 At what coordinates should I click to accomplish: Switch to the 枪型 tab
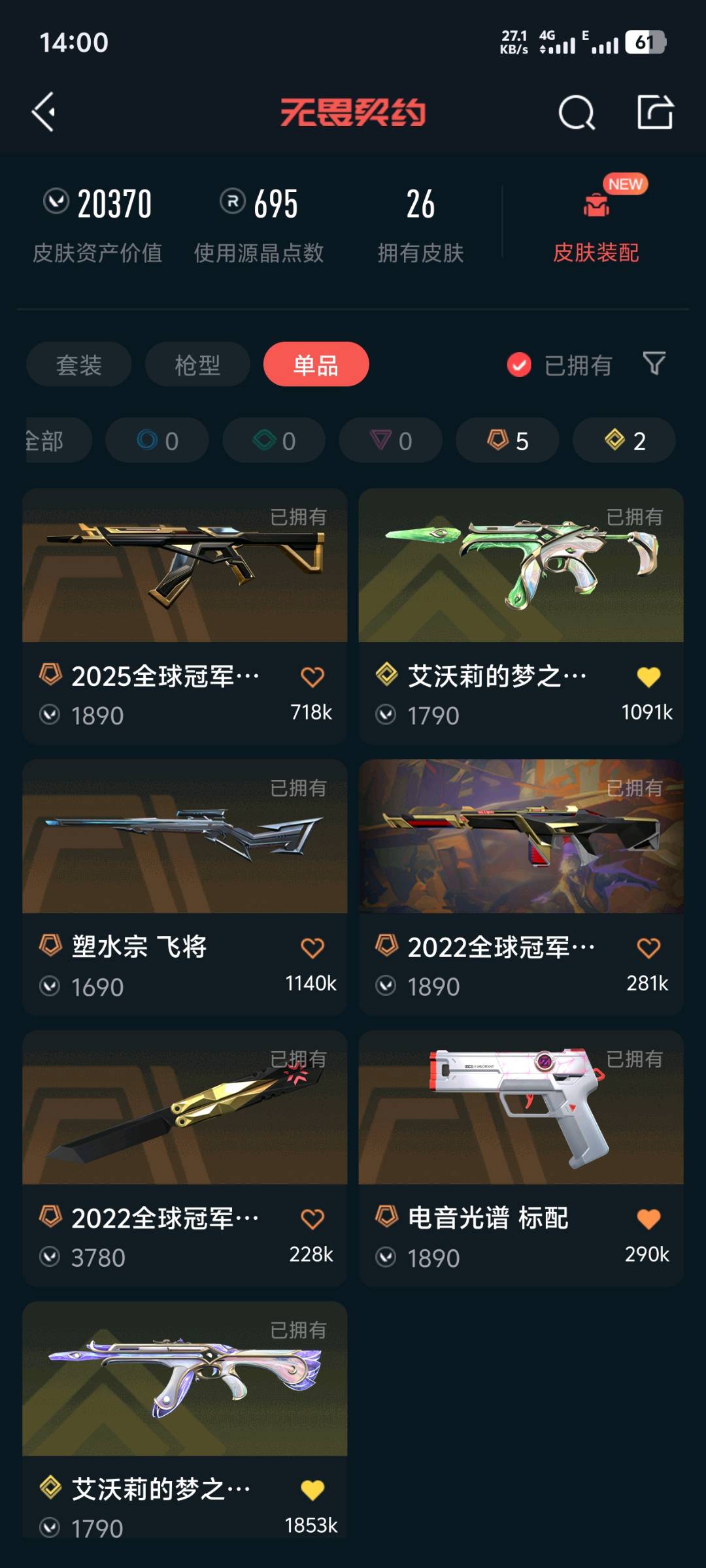[x=197, y=365]
